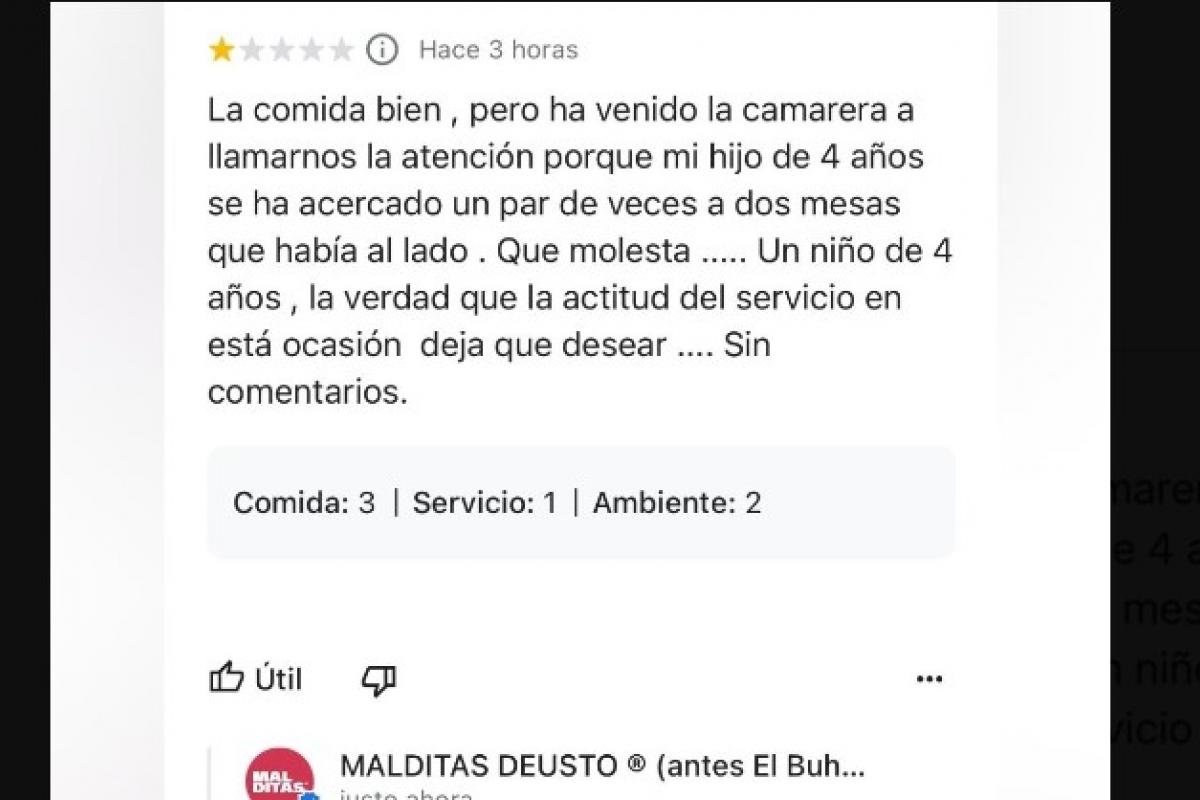1200x800 pixels.
Task: Tap the info icon beside the star rating
Action: pyautogui.click(x=382, y=50)
